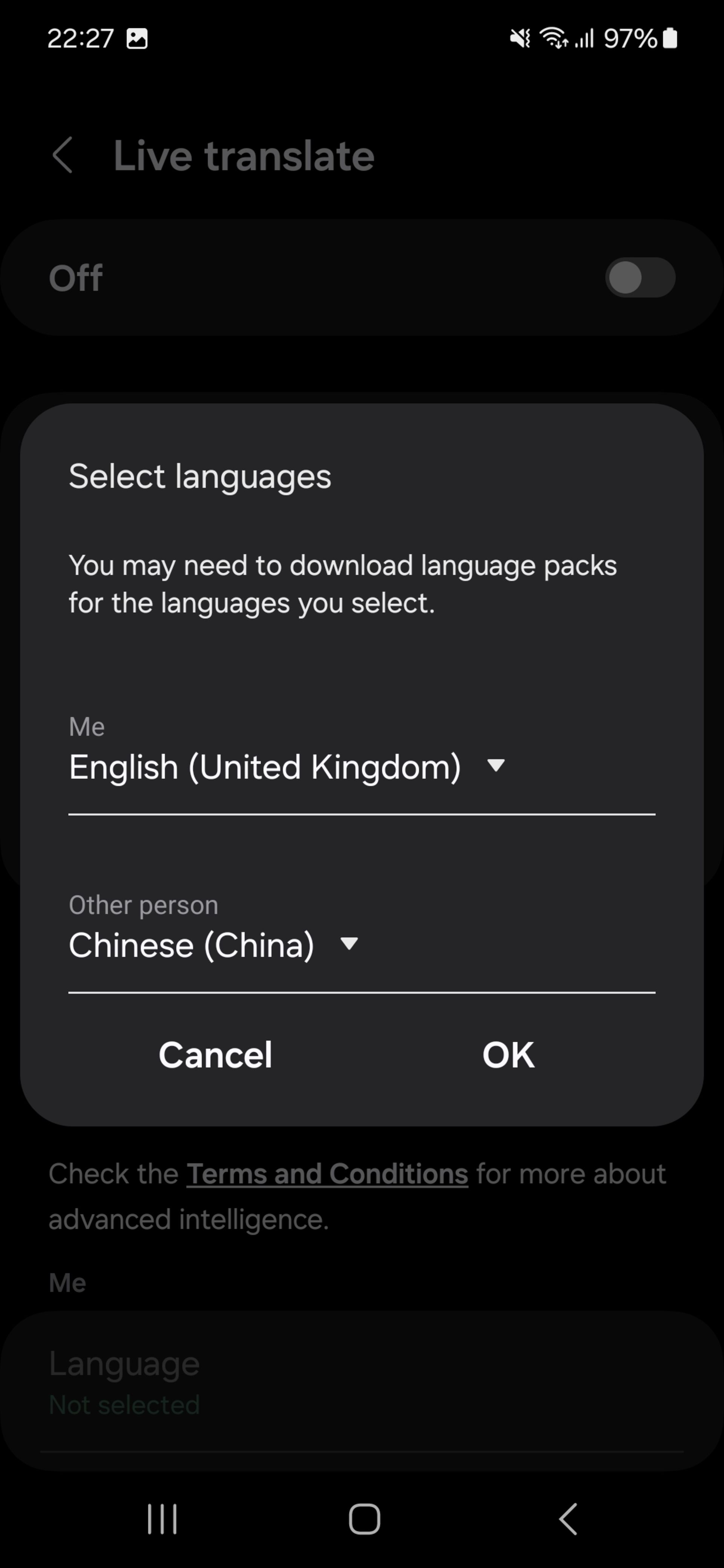The width and height of the screenshot is (724, 1568).
Task: Go to the system home screen
Action: tap(364, 1519)
